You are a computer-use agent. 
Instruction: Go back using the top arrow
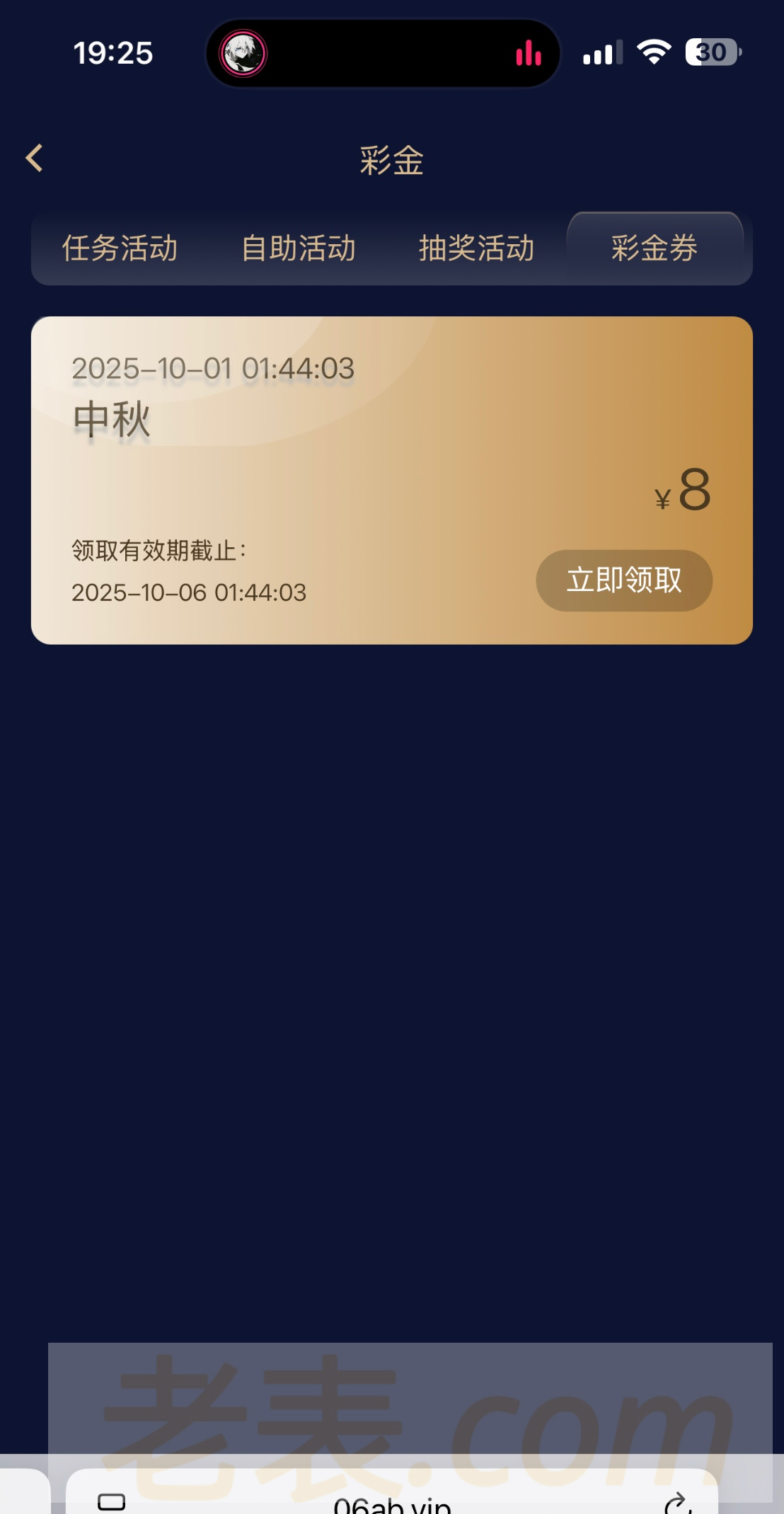tap(35, 158)
